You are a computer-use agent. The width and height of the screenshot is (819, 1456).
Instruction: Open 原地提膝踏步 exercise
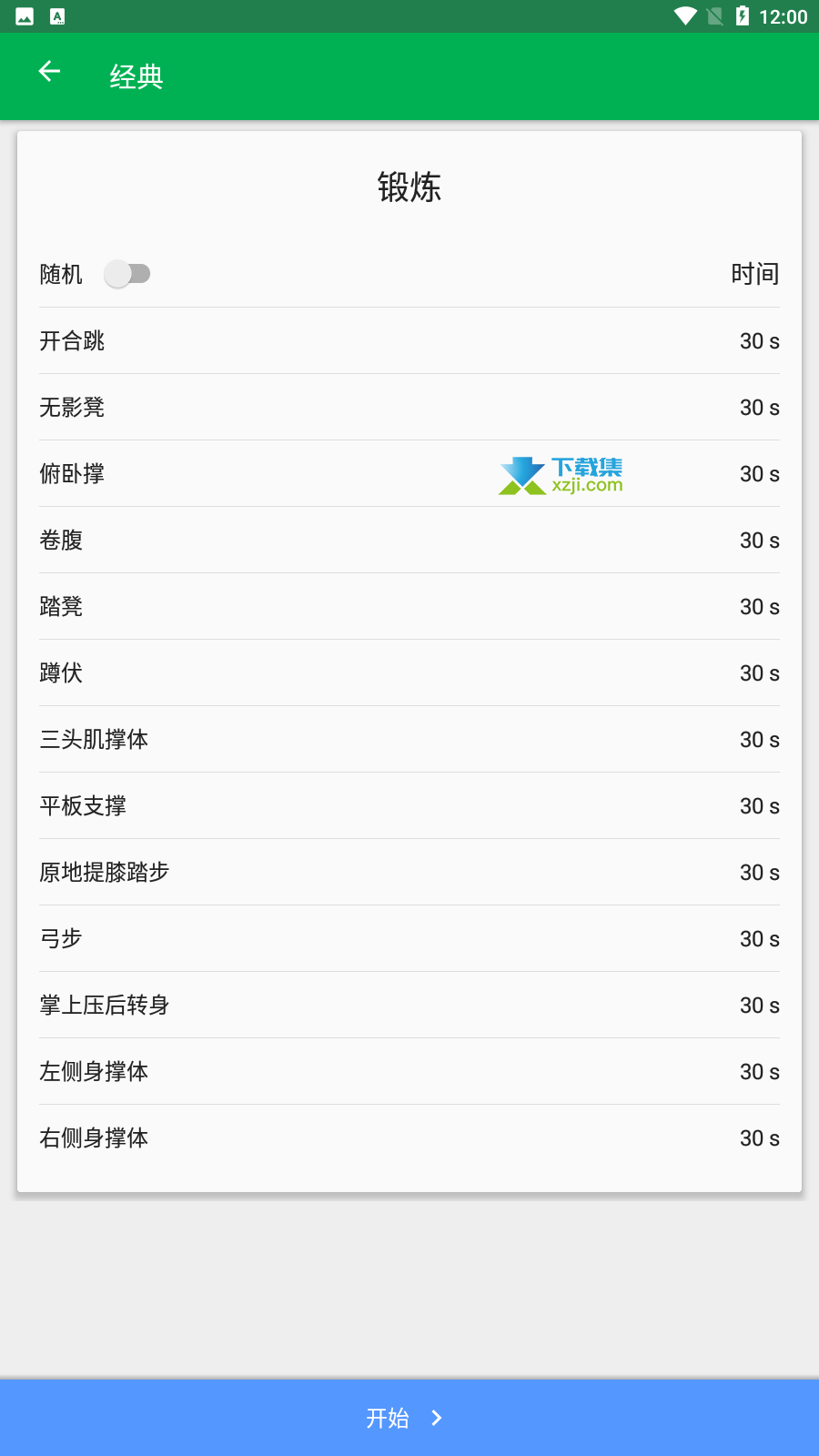[409, 873]
